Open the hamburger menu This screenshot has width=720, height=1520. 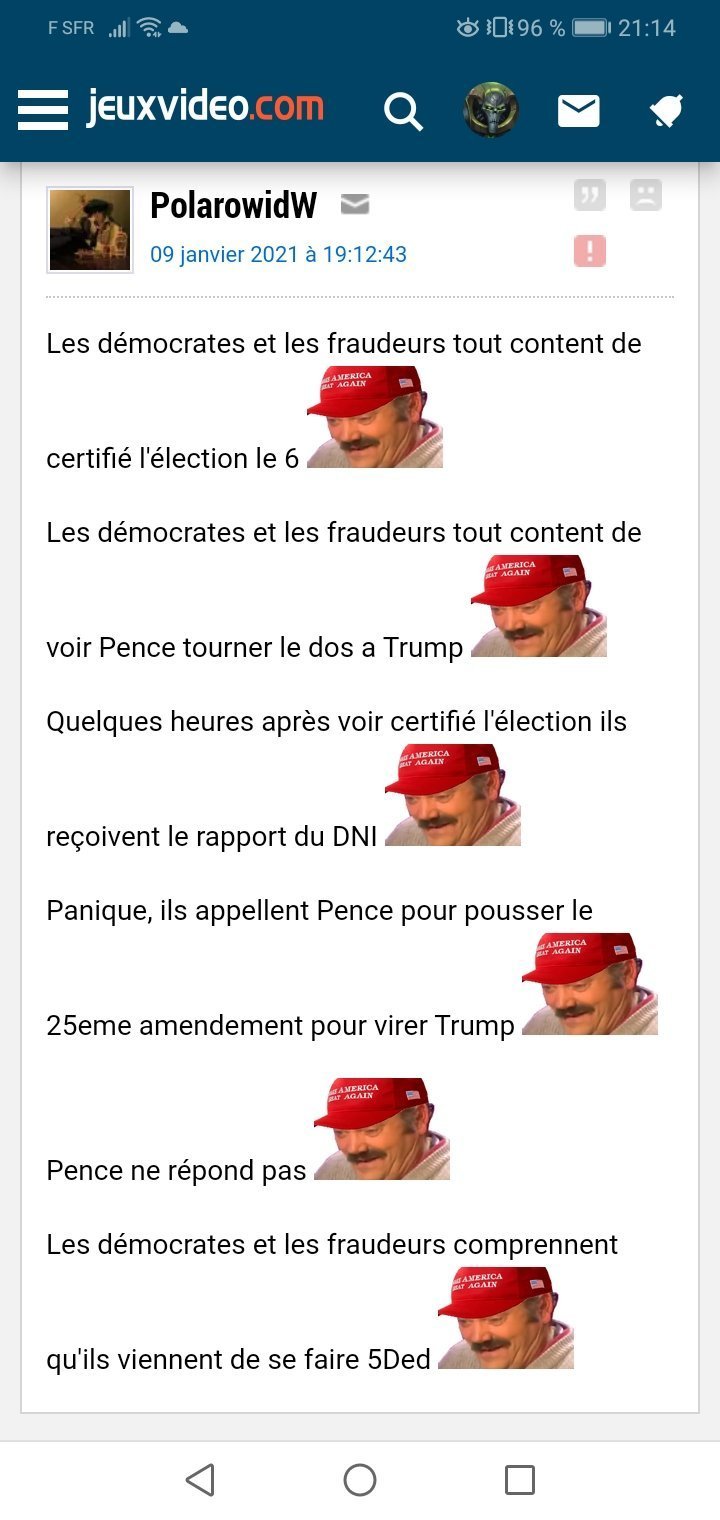coord(43,110)
